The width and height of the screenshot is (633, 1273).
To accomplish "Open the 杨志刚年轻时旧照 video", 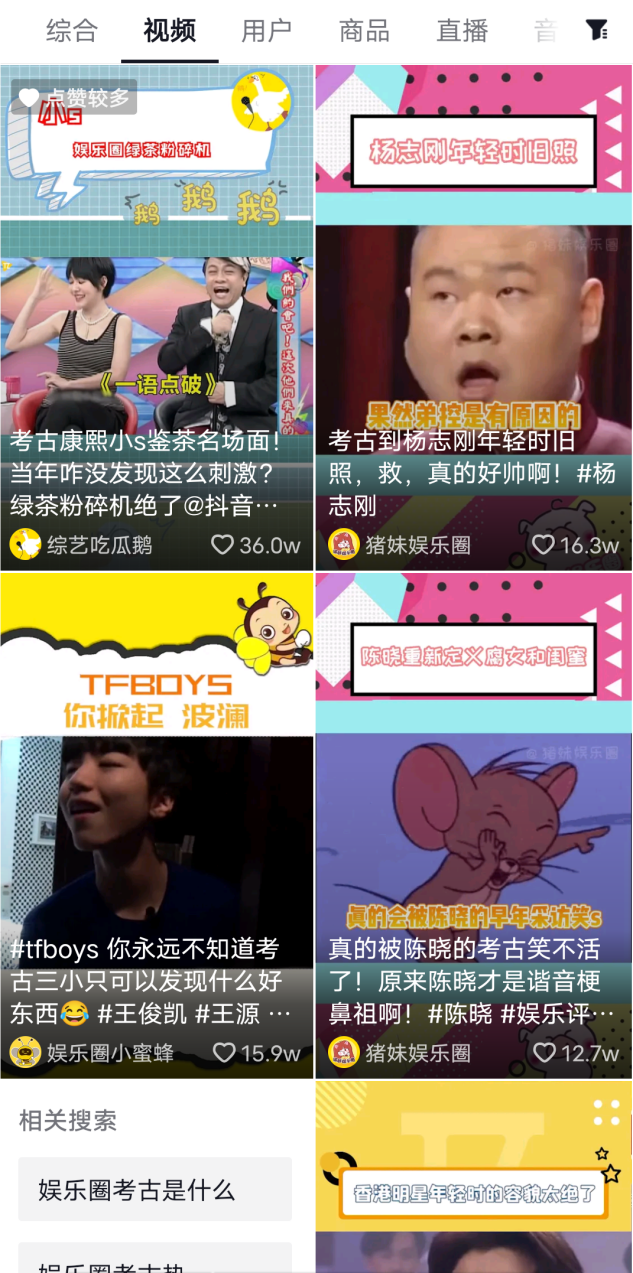I will coord(473,300).
